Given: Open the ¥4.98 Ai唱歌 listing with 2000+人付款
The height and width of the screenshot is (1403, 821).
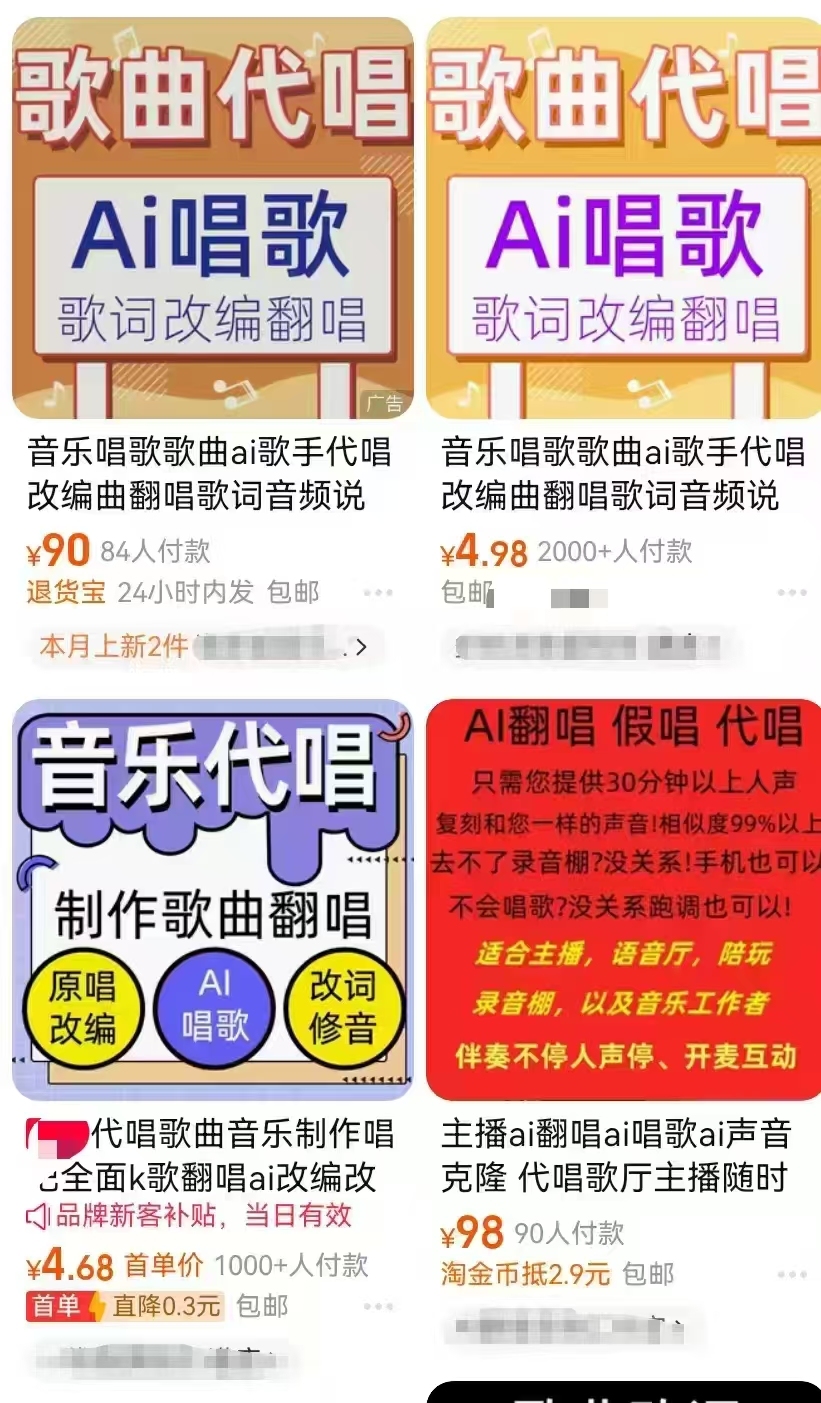Looking at the screenshot, I should point(624,220).
